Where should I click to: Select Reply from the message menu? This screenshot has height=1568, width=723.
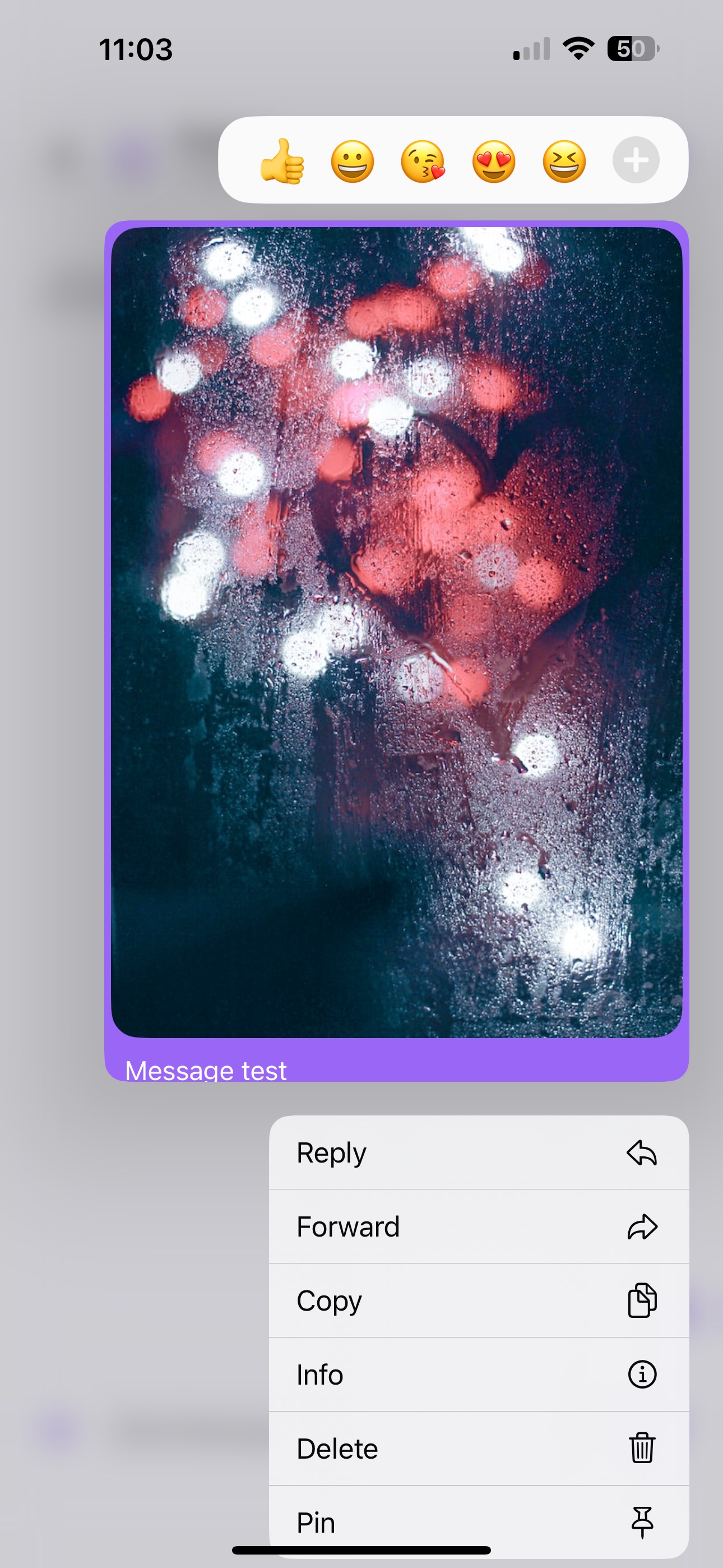pos(478,1152)
